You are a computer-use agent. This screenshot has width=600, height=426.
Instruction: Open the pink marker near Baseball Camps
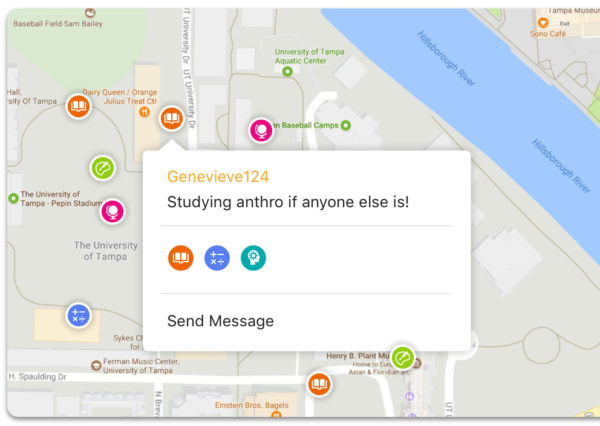coord(261,129)
